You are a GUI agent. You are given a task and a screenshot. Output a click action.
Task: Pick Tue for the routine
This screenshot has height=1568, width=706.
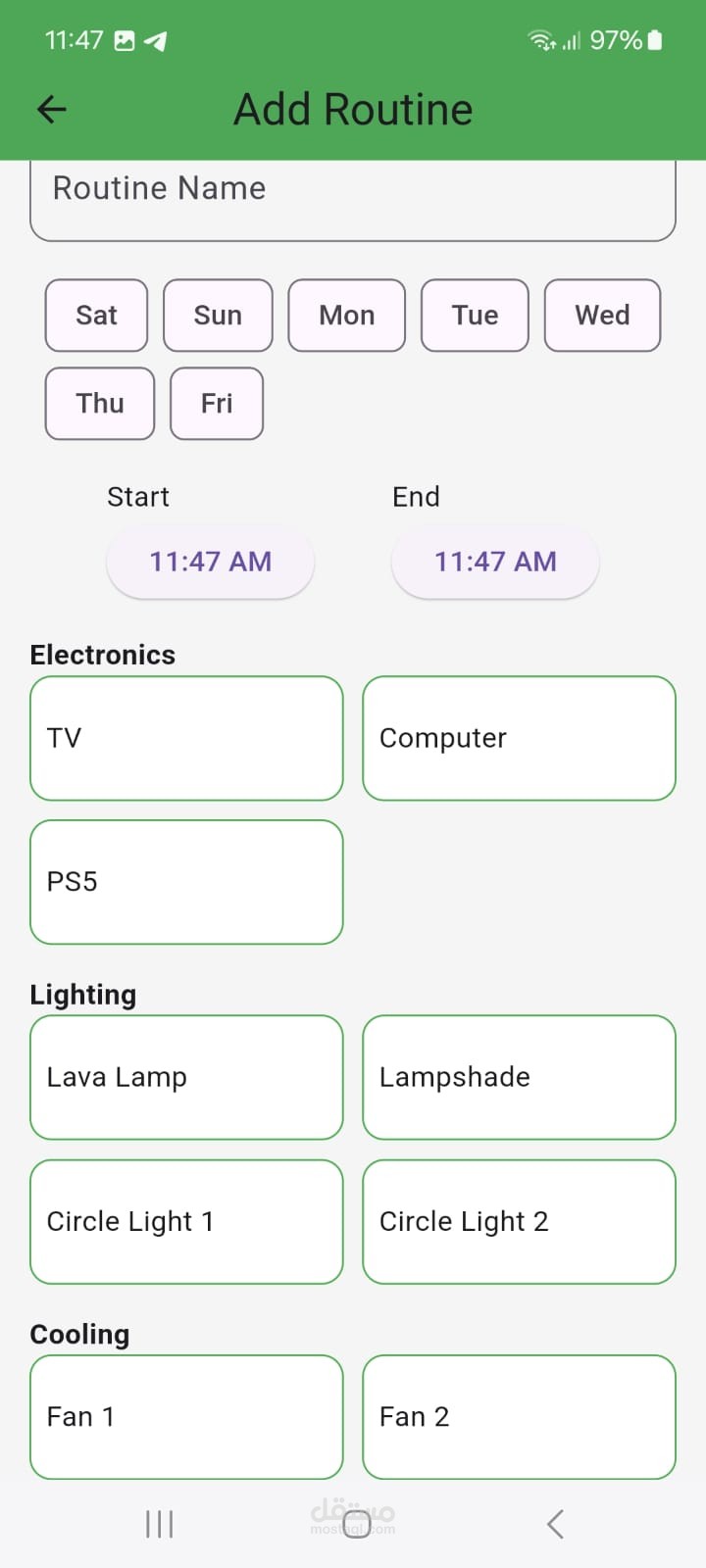[x=475, y=316]
